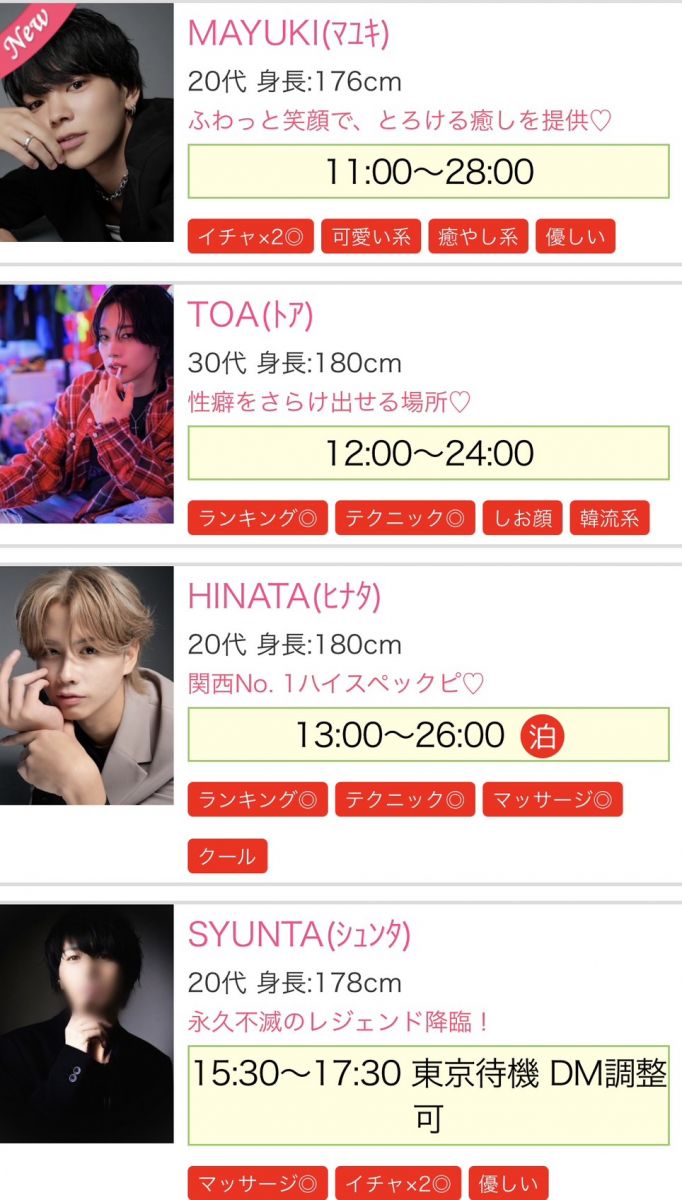Tap SYUNTA's イチャ×2◎ tag
This screenshot has height=1200, width=682.
397,1184
